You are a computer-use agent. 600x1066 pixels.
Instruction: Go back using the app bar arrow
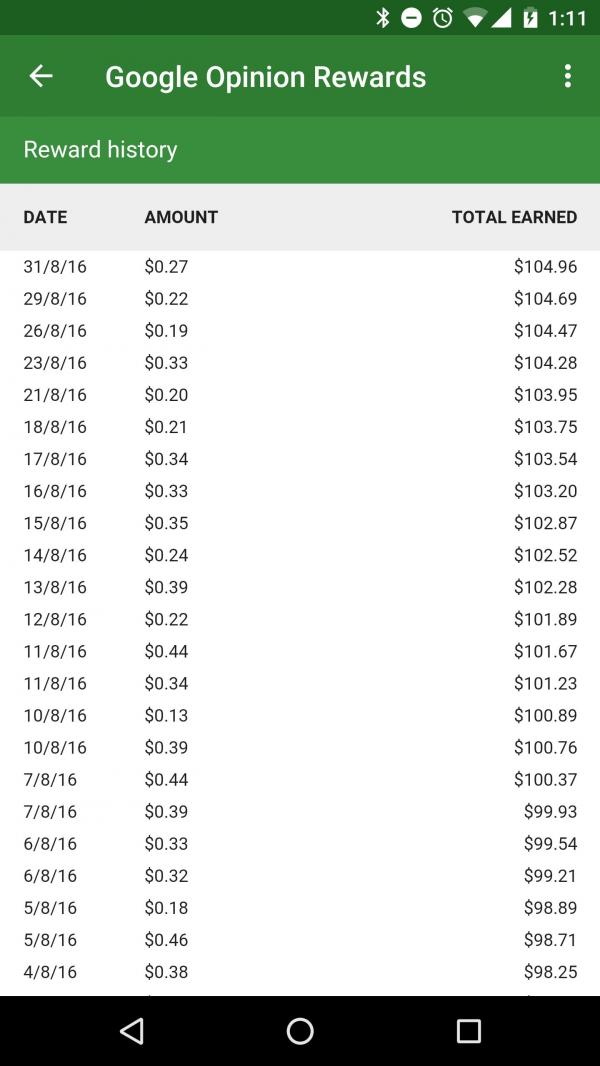(x=41, y=76)
